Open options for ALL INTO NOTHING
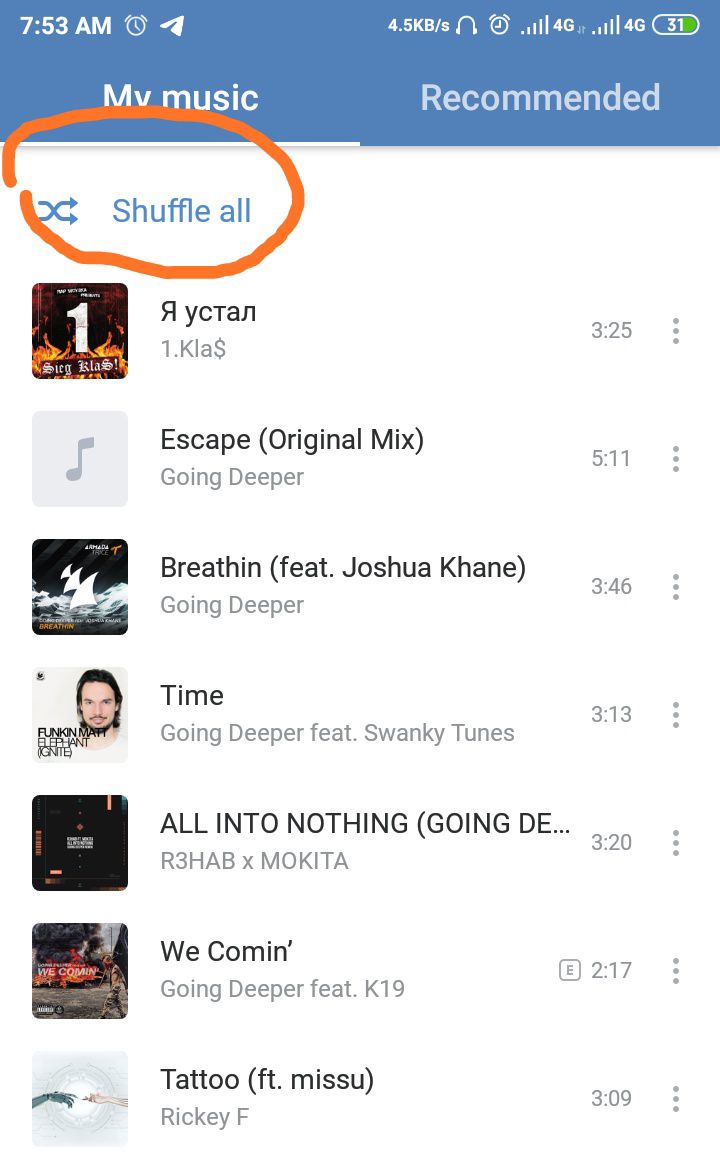The width and height of the screenshot is (720, 1175). pos(676,843)
